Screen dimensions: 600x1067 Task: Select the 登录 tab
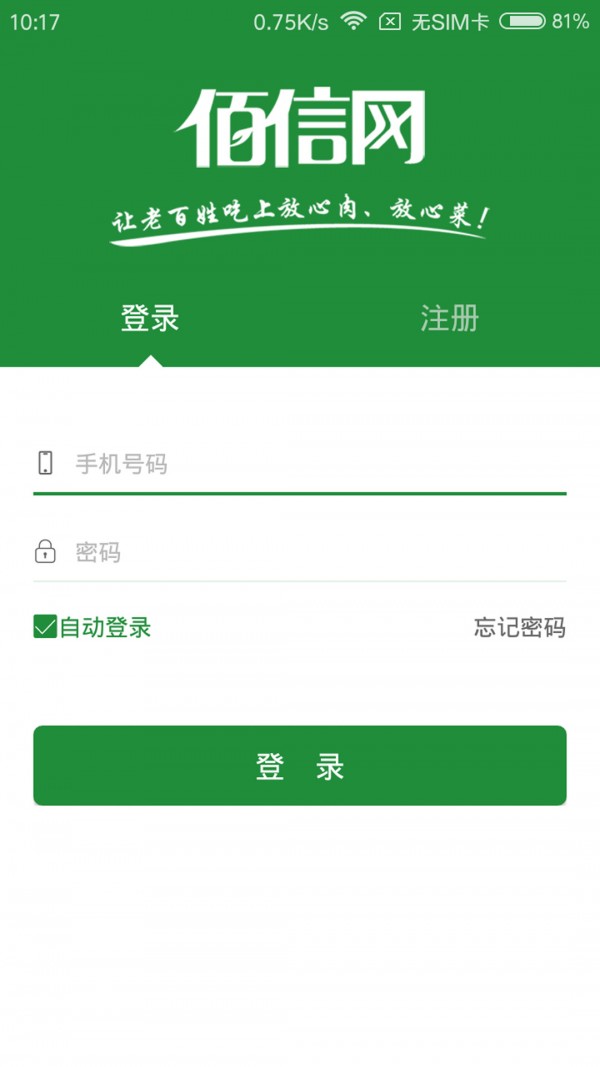tap(150, 319)
